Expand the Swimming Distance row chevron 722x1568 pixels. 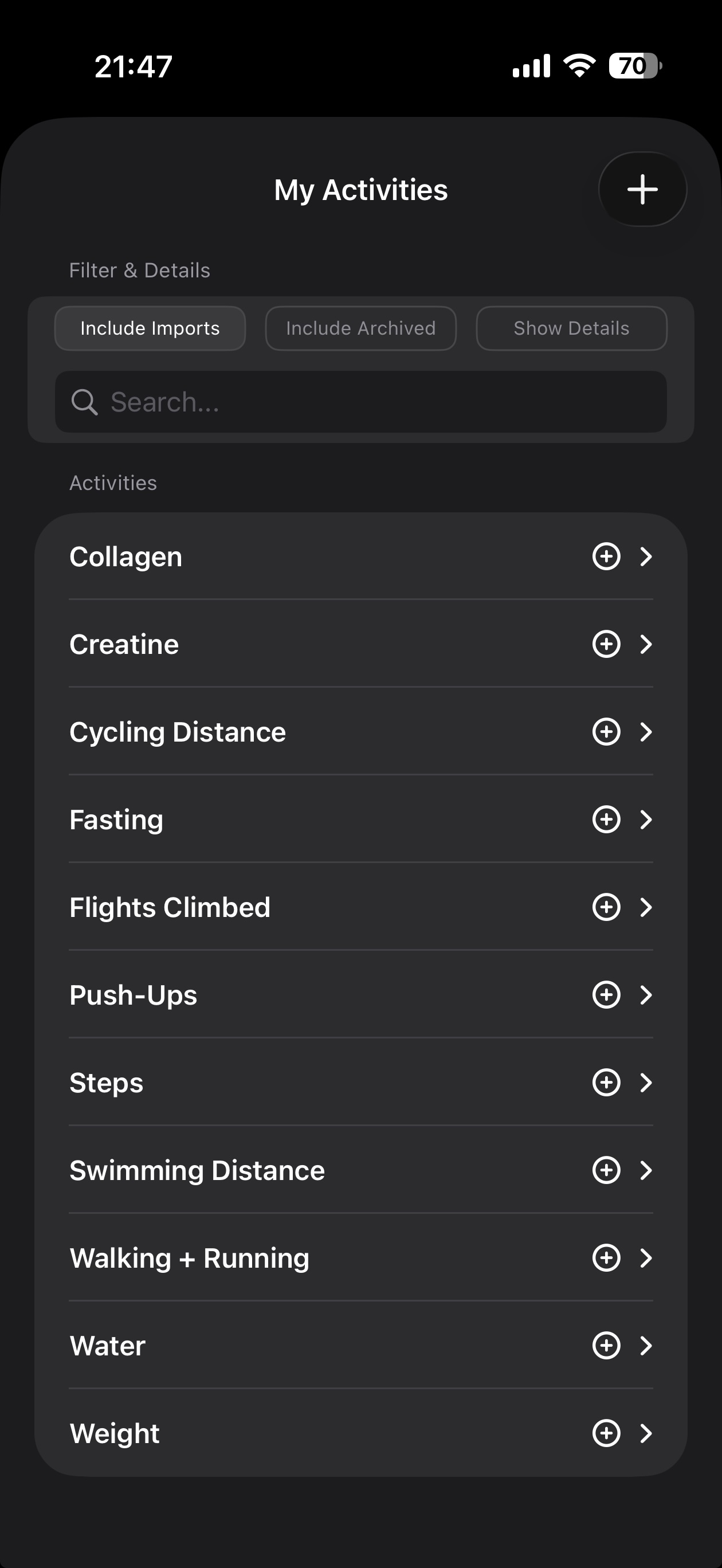point(646,1170)
